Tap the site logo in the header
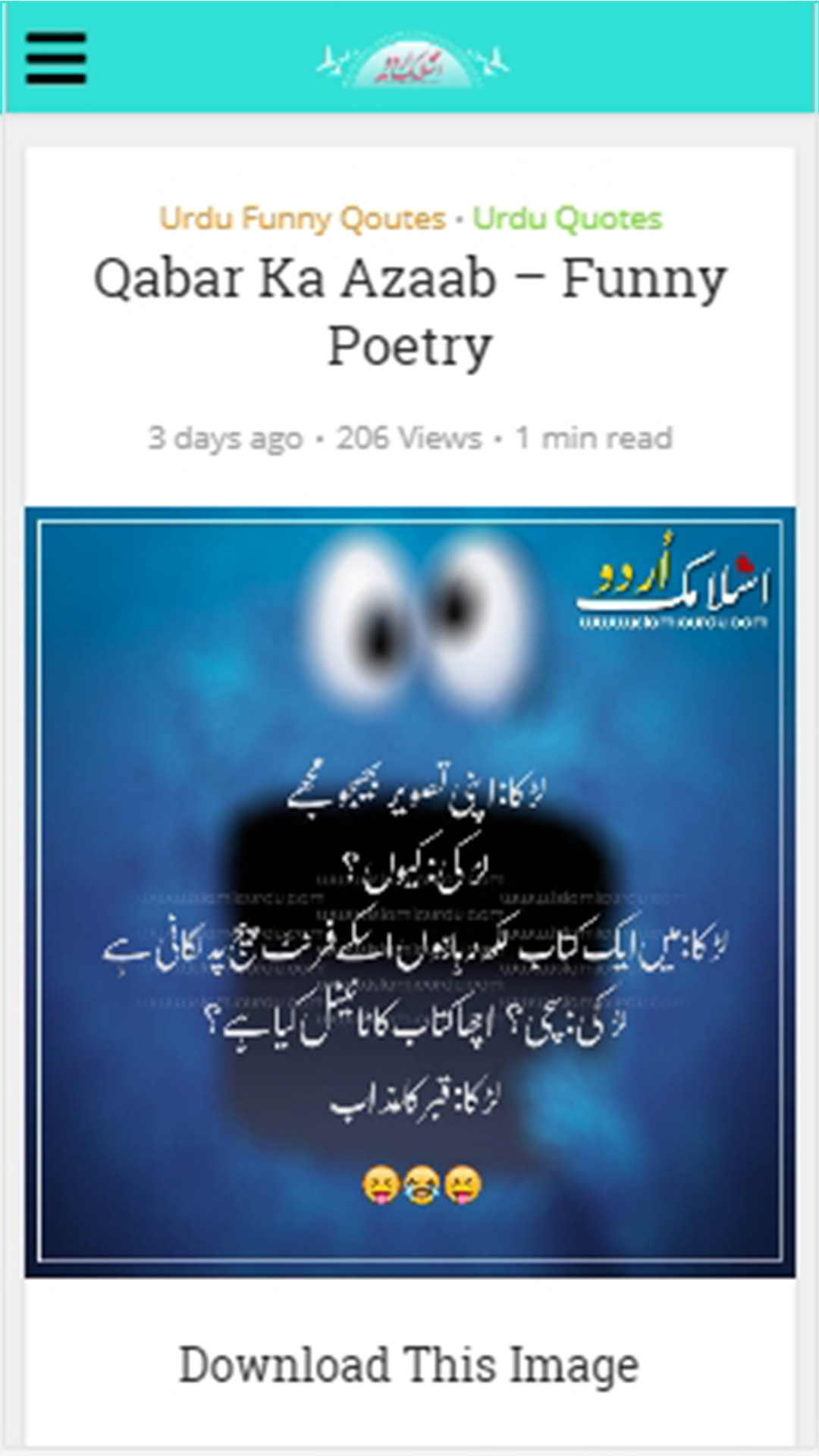The image size is (819, 1456). tap(412, 62)
